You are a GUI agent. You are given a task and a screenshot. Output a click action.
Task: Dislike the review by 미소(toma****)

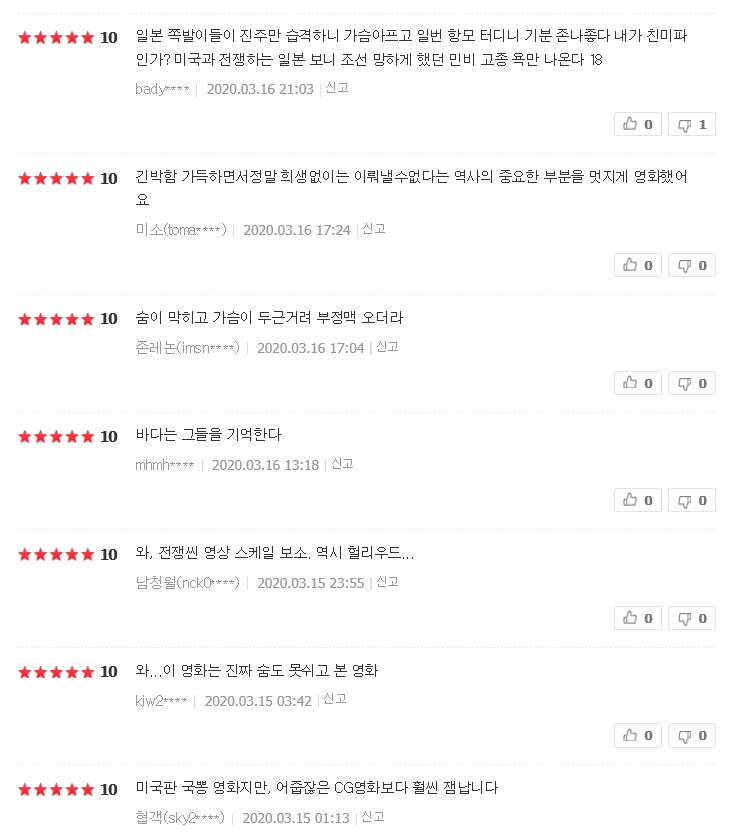[x=692, y=265]
